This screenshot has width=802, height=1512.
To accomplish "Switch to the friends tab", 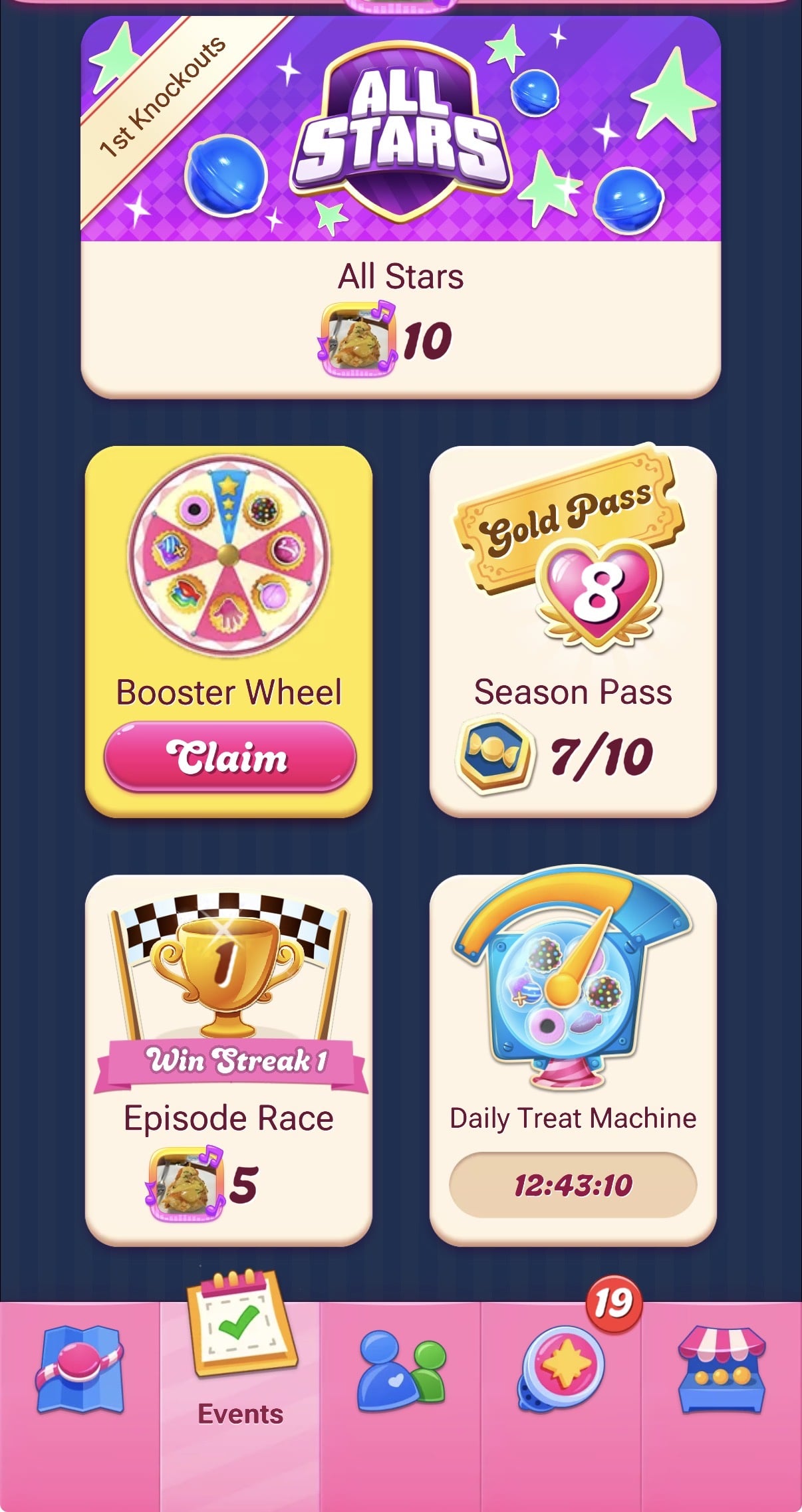I will point(401,1369).
